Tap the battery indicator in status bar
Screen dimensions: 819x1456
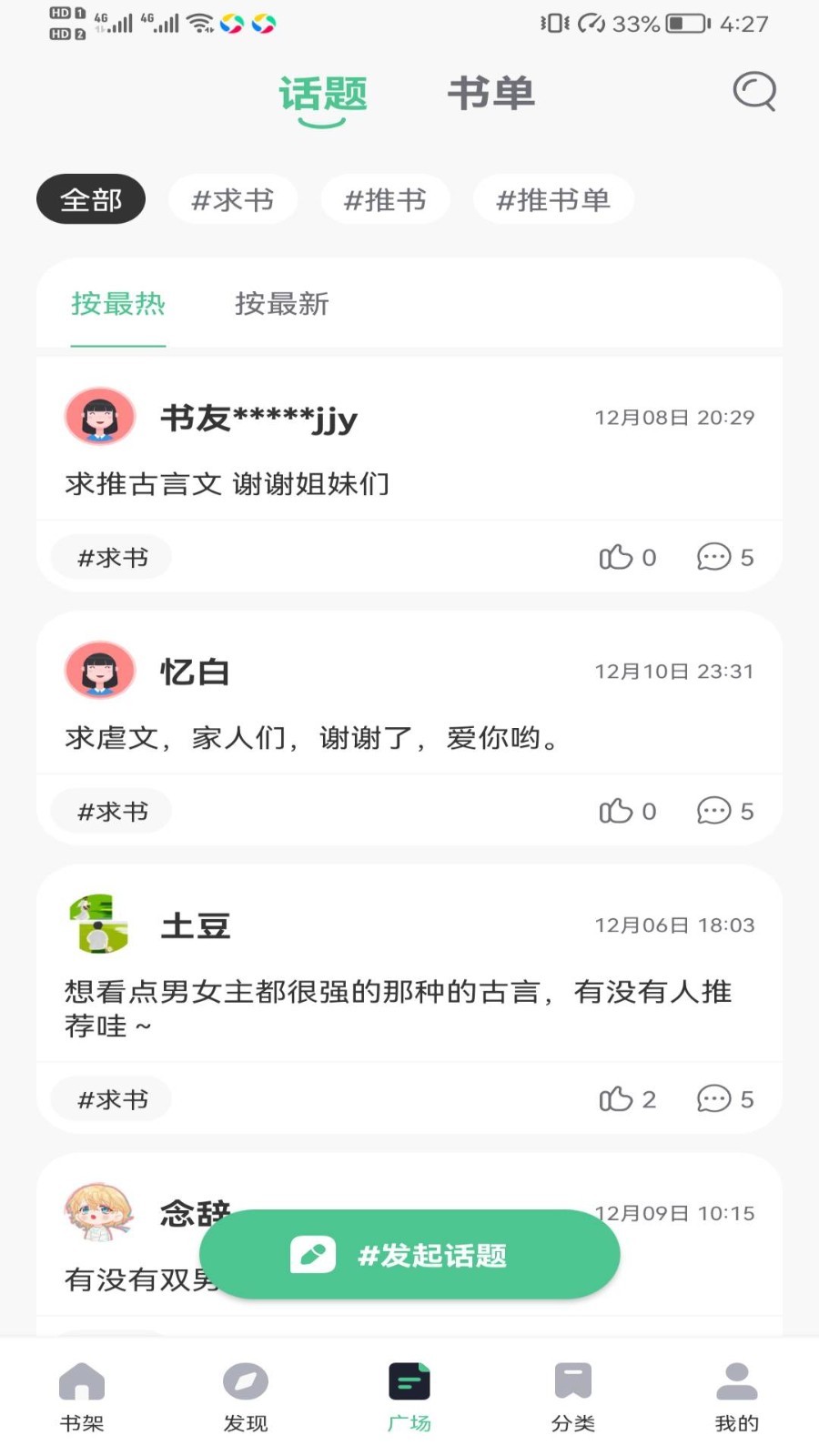(x=683, y=25)
